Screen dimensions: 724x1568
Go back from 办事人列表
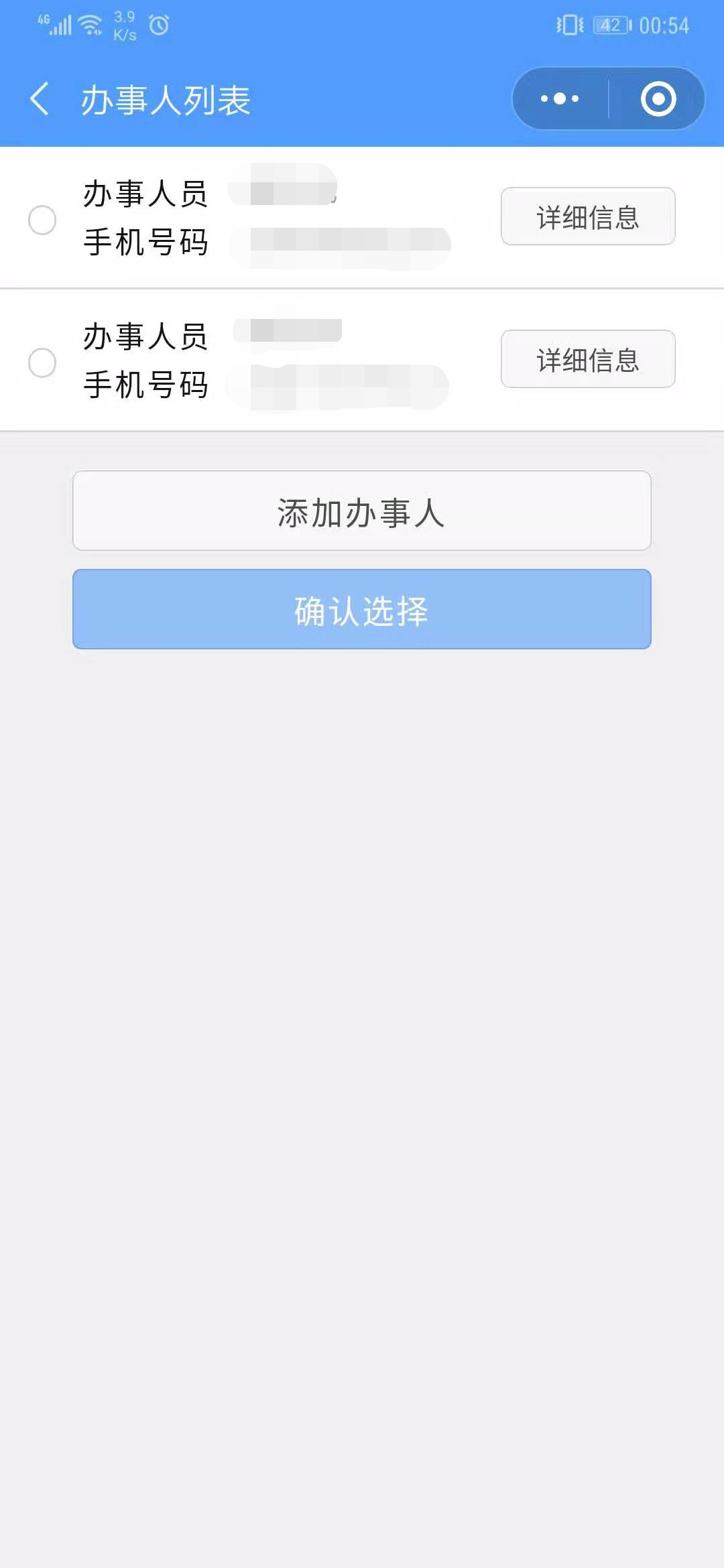[40, 99]
